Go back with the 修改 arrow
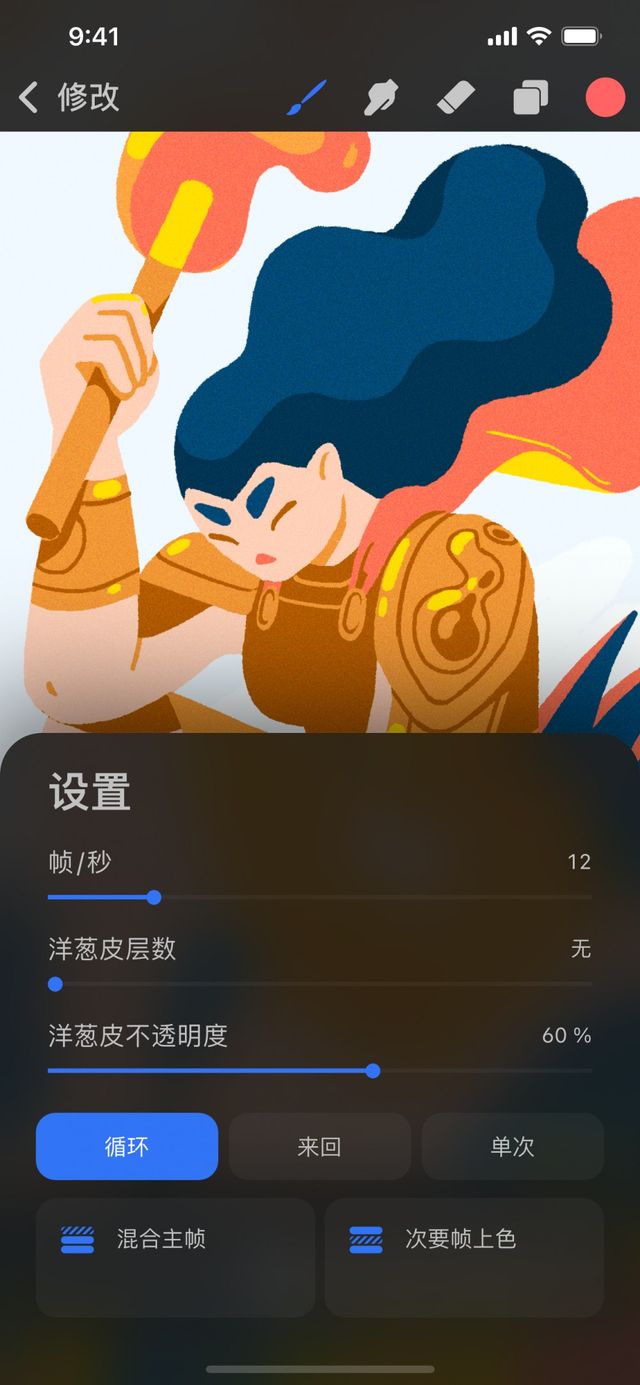The height and width of the screenshot is (1385, 640). pyautogui.click(x=29, y=97)
